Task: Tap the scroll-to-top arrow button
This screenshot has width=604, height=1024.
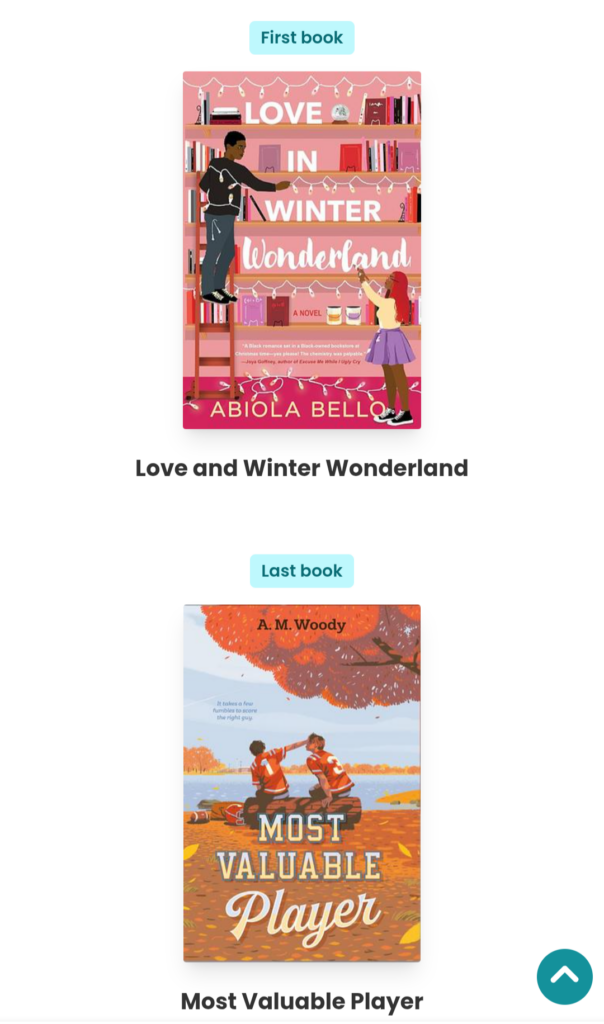Action: coord(564,976)
